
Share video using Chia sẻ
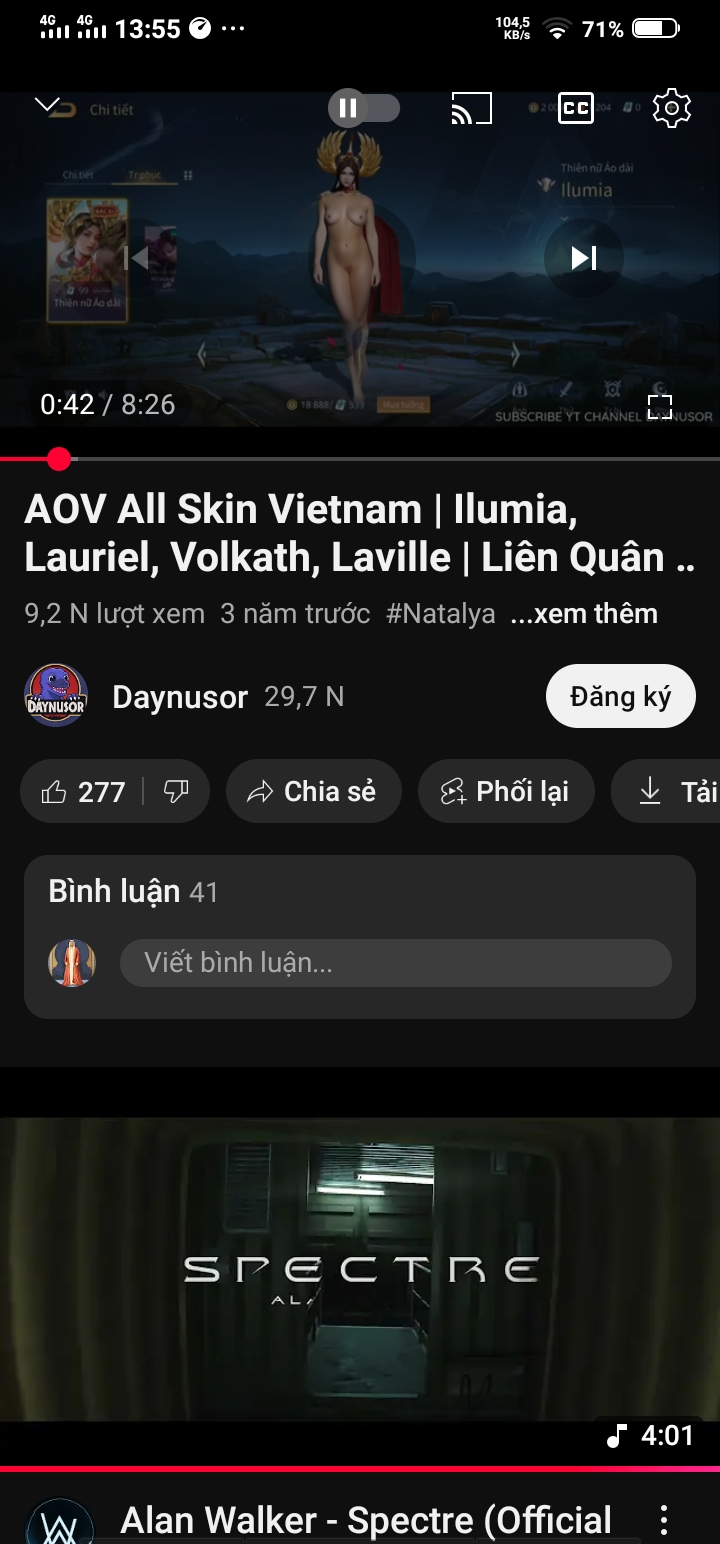click(x=313, y=792)
